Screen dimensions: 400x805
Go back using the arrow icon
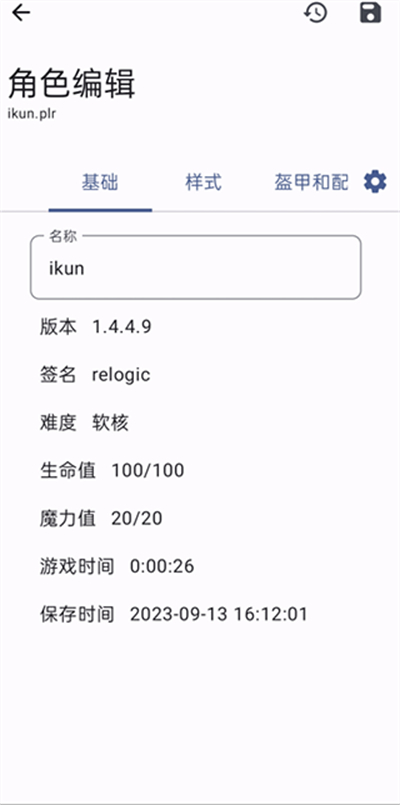[21, 13]
